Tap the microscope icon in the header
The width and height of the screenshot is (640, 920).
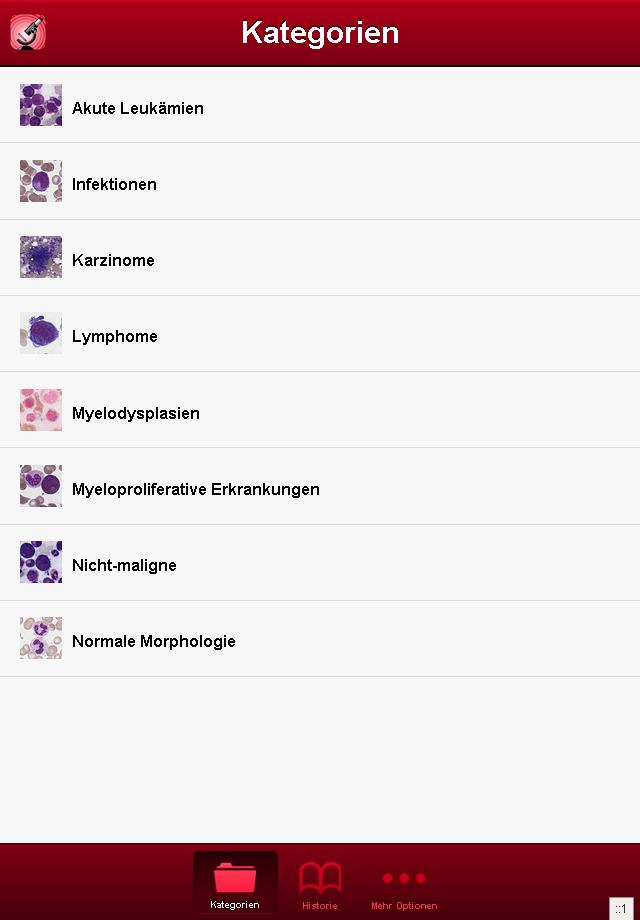tap(28, 32)
